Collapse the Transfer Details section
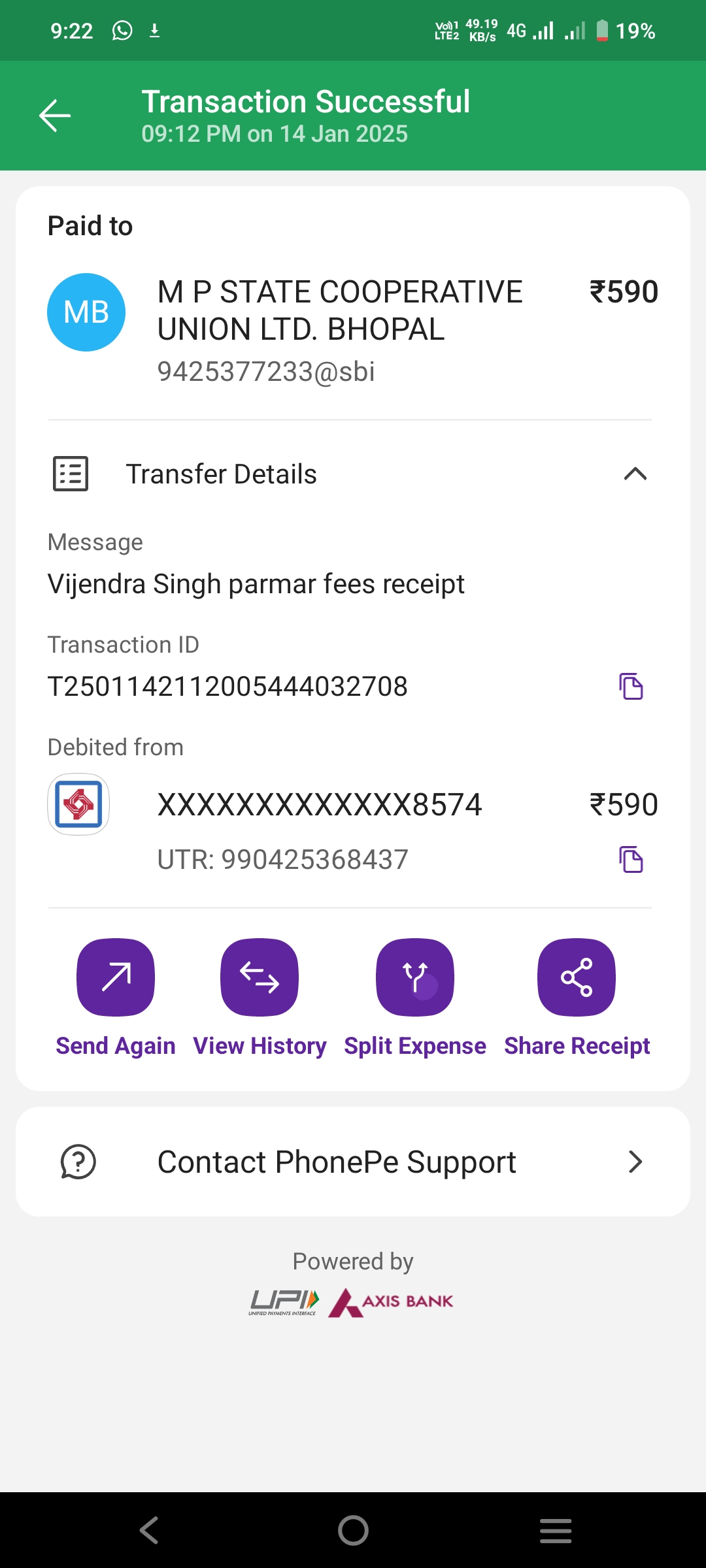Image resolution: width=706 pixels, height=1568 pixels. (x=635, y=474)
